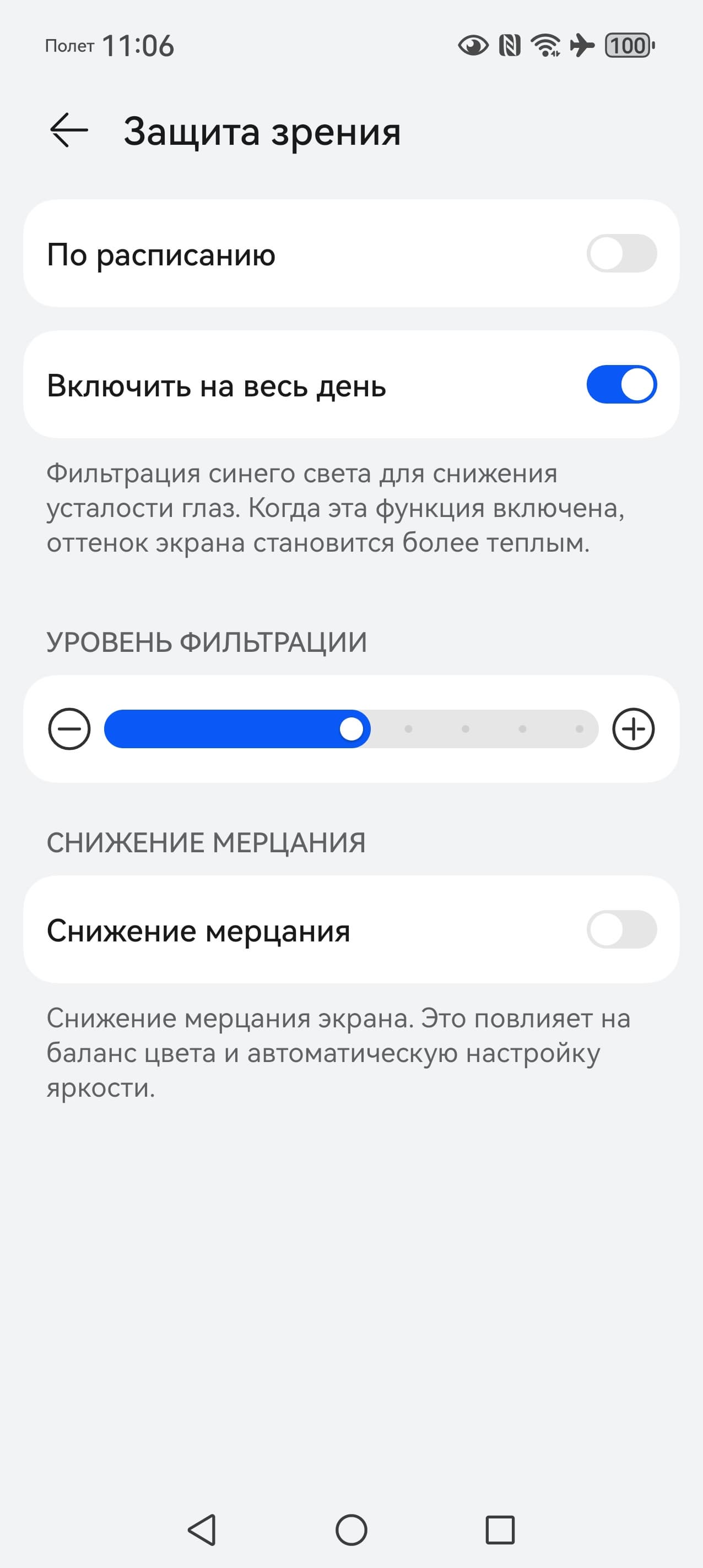Set filtration slider to maximum level
Image resolution: width=703 pixels, height=1568 pixels.
pyautogui.click(x=580, y=728)
